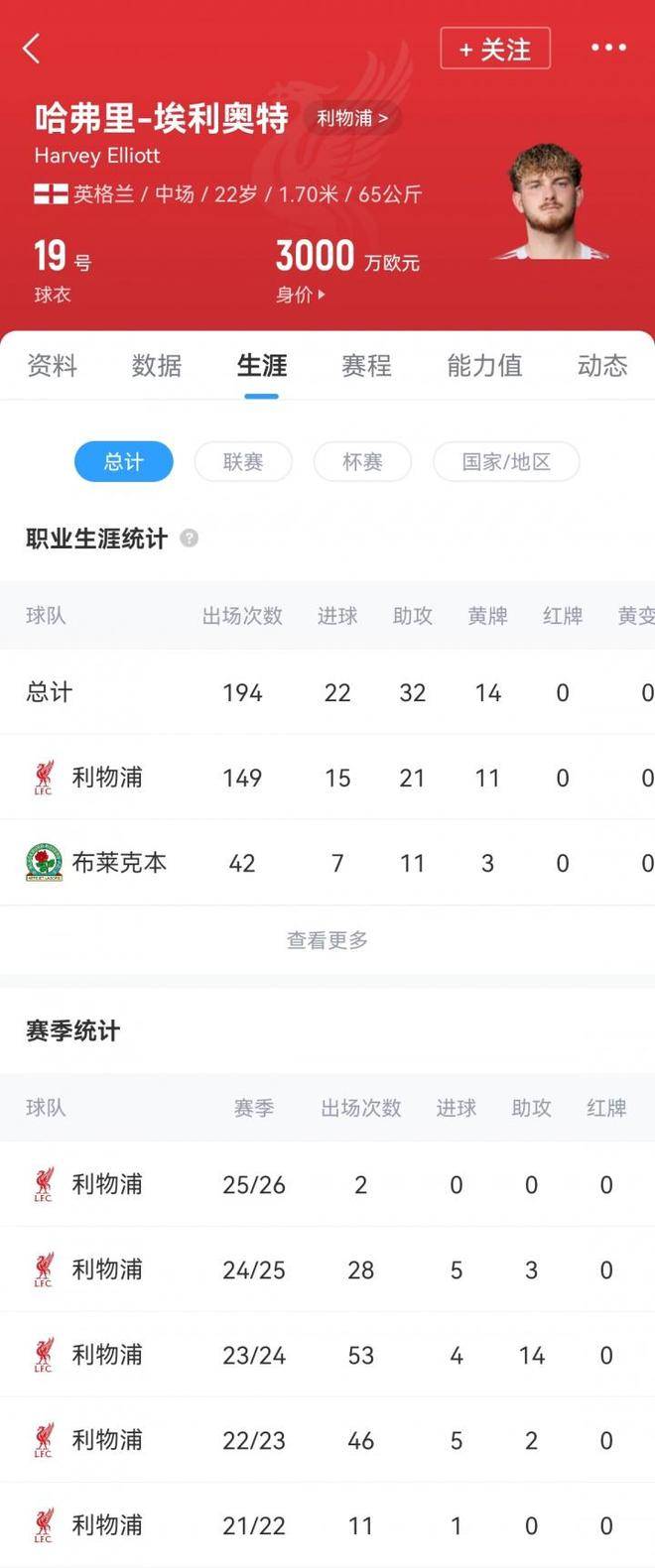Filter stats by 国家/地区

pos(506,461)
